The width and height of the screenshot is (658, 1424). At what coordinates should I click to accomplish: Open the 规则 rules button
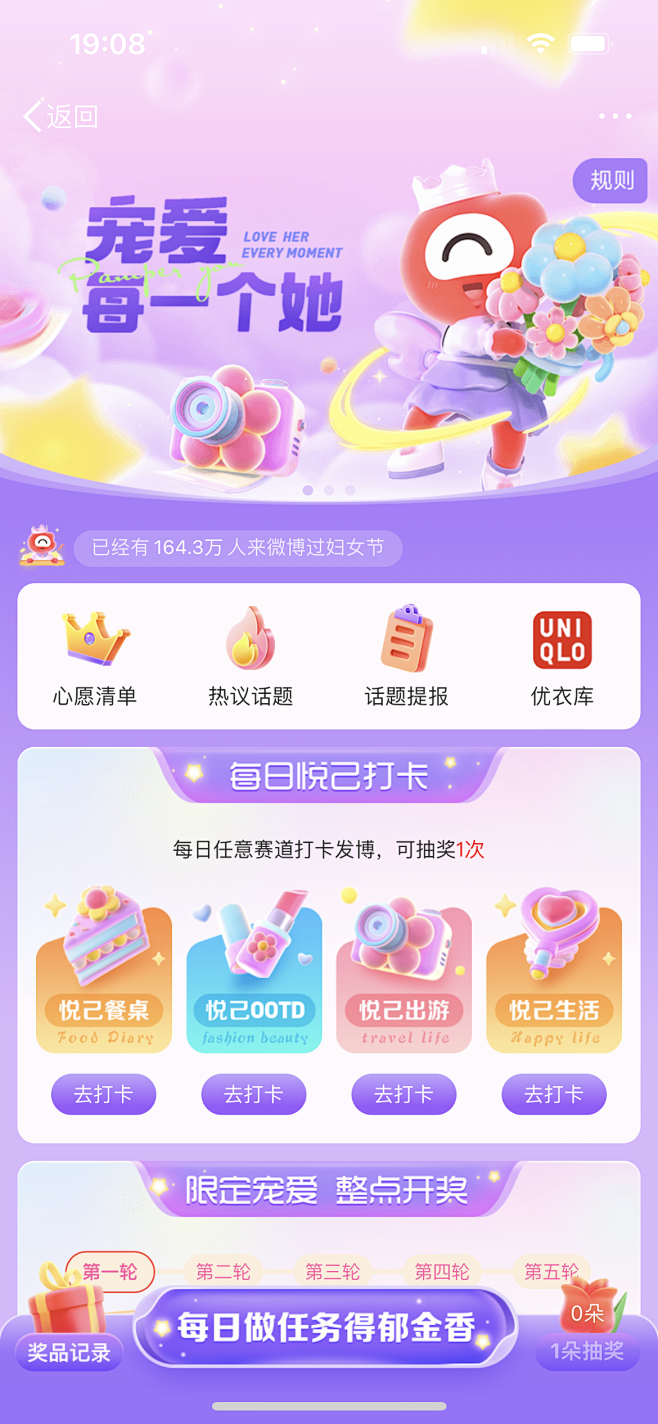(x=610, y=181)
